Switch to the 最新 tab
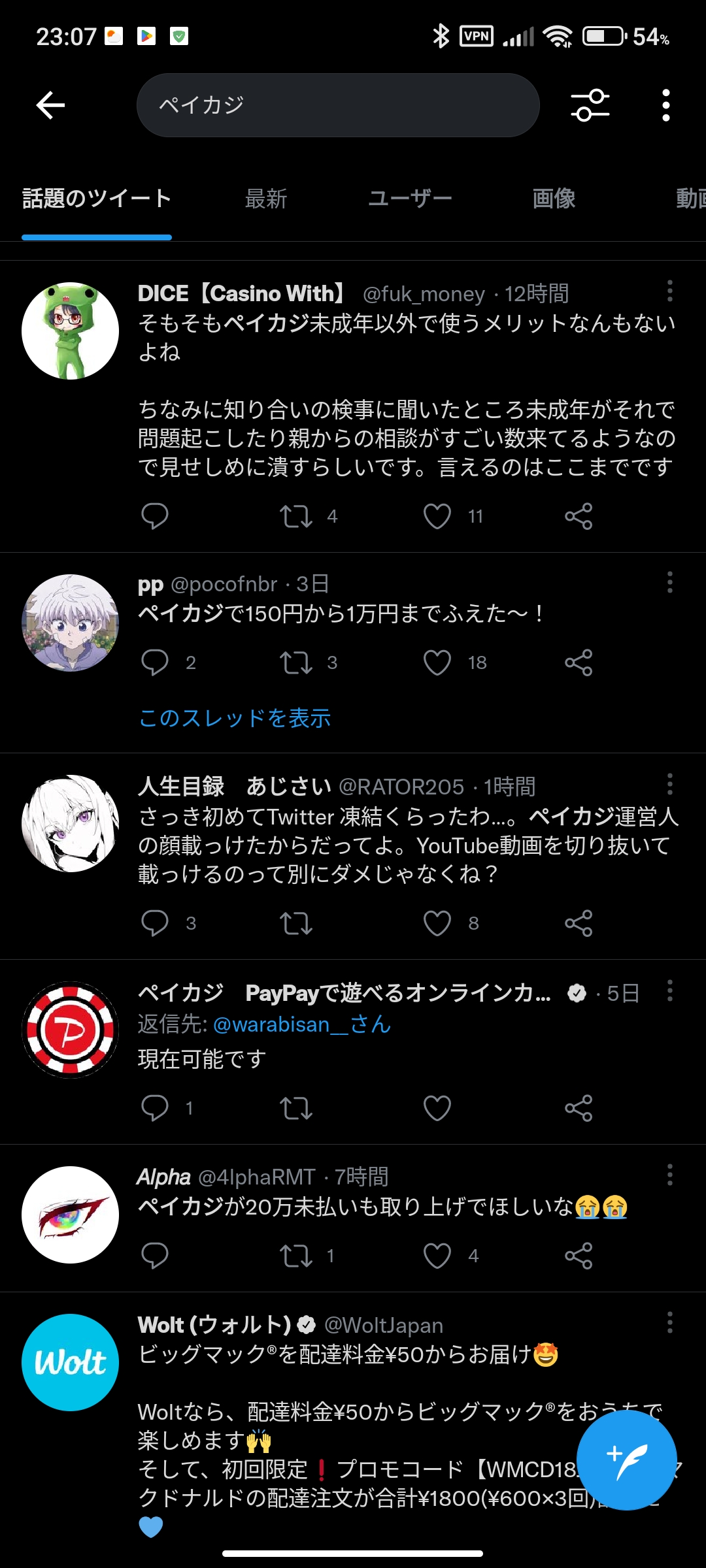706x1568 pixels. click(266, 199)
